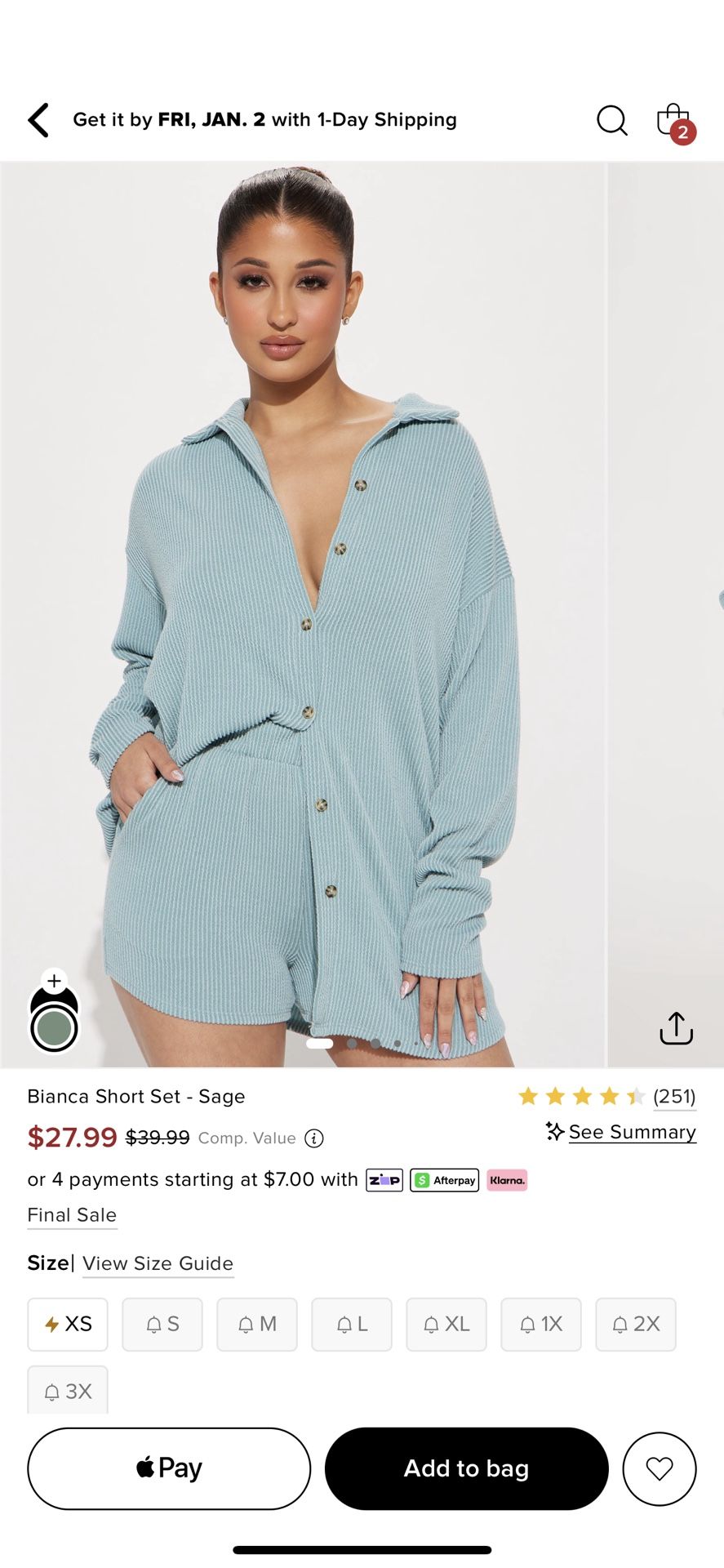Tap the info icon beside Comp. Value
724x1568 pixels.
pyautogui.click(x=313, y=1138)
